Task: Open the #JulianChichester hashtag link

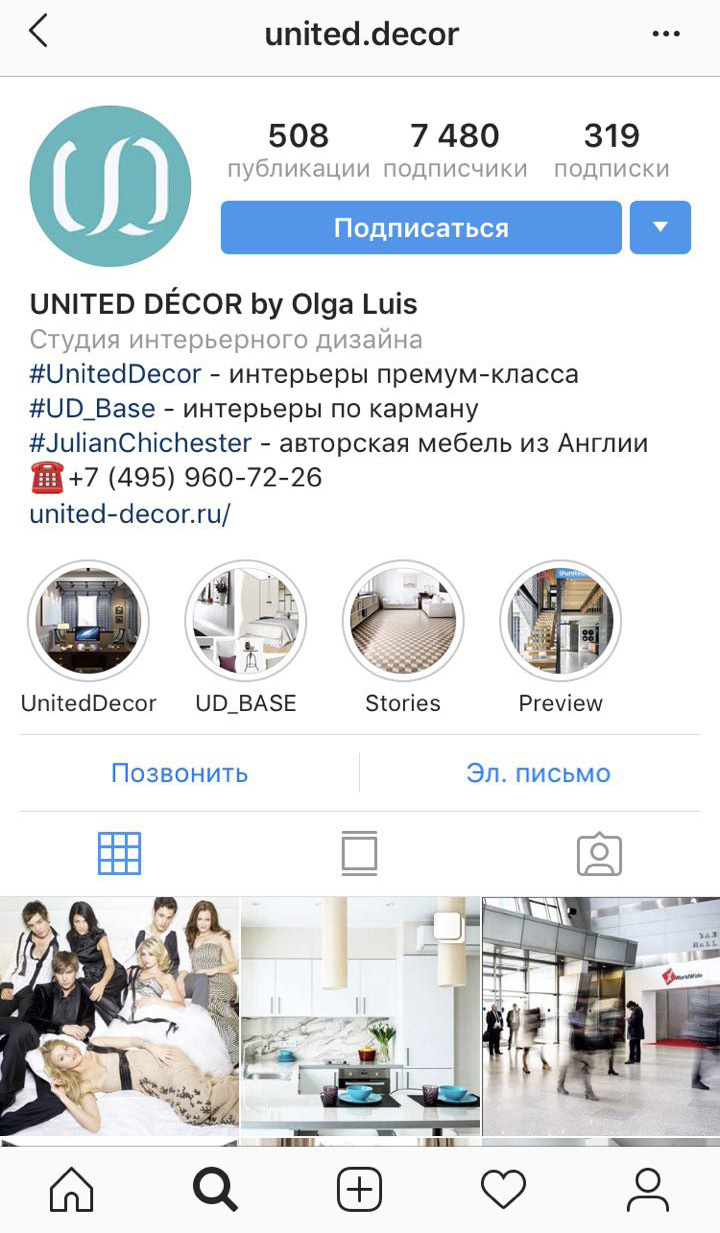Action: coord(140,442)
